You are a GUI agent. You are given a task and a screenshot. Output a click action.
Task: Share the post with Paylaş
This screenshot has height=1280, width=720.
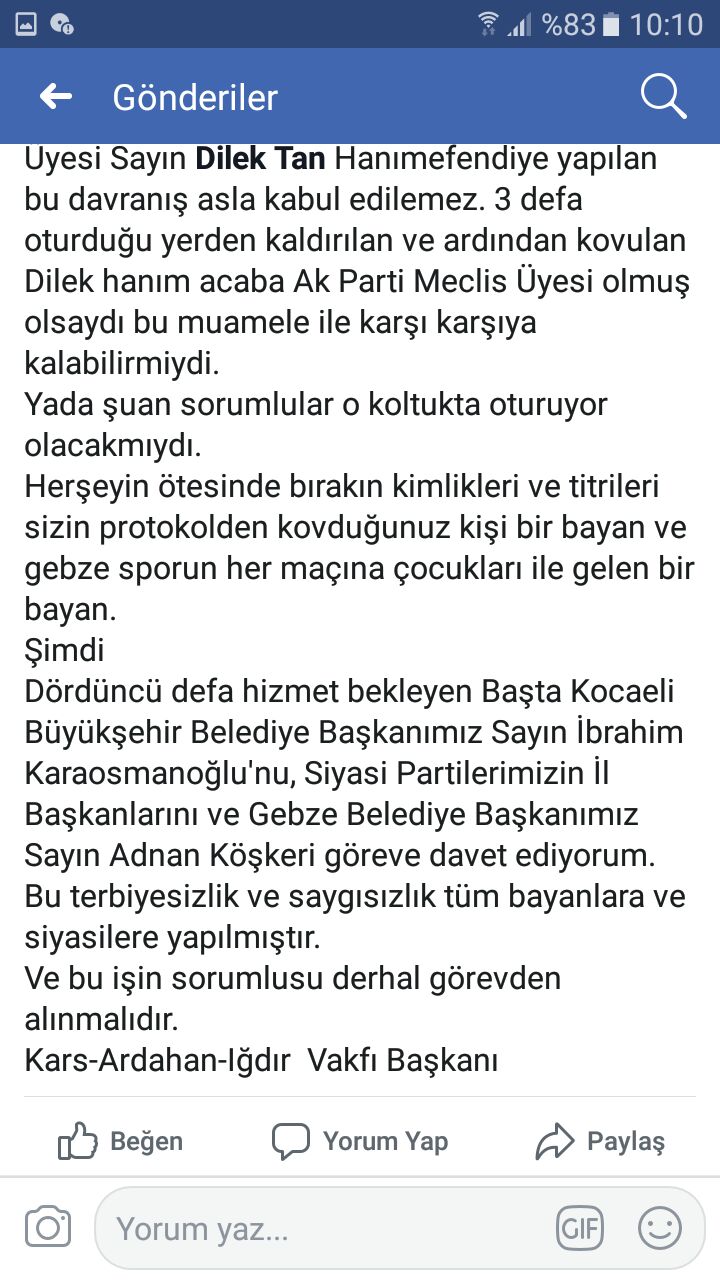(601, 1141)
